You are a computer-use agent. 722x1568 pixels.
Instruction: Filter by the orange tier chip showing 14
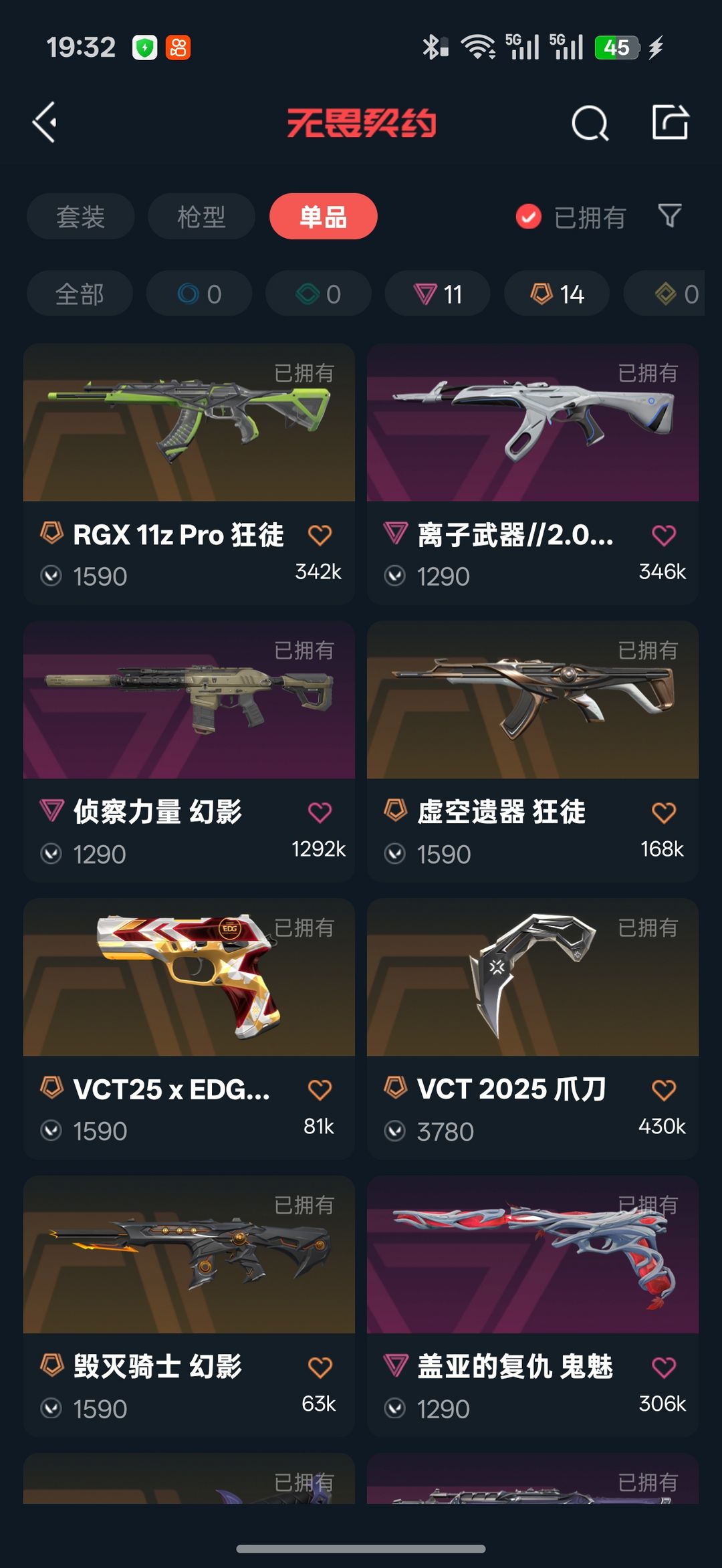pos(557,294)
